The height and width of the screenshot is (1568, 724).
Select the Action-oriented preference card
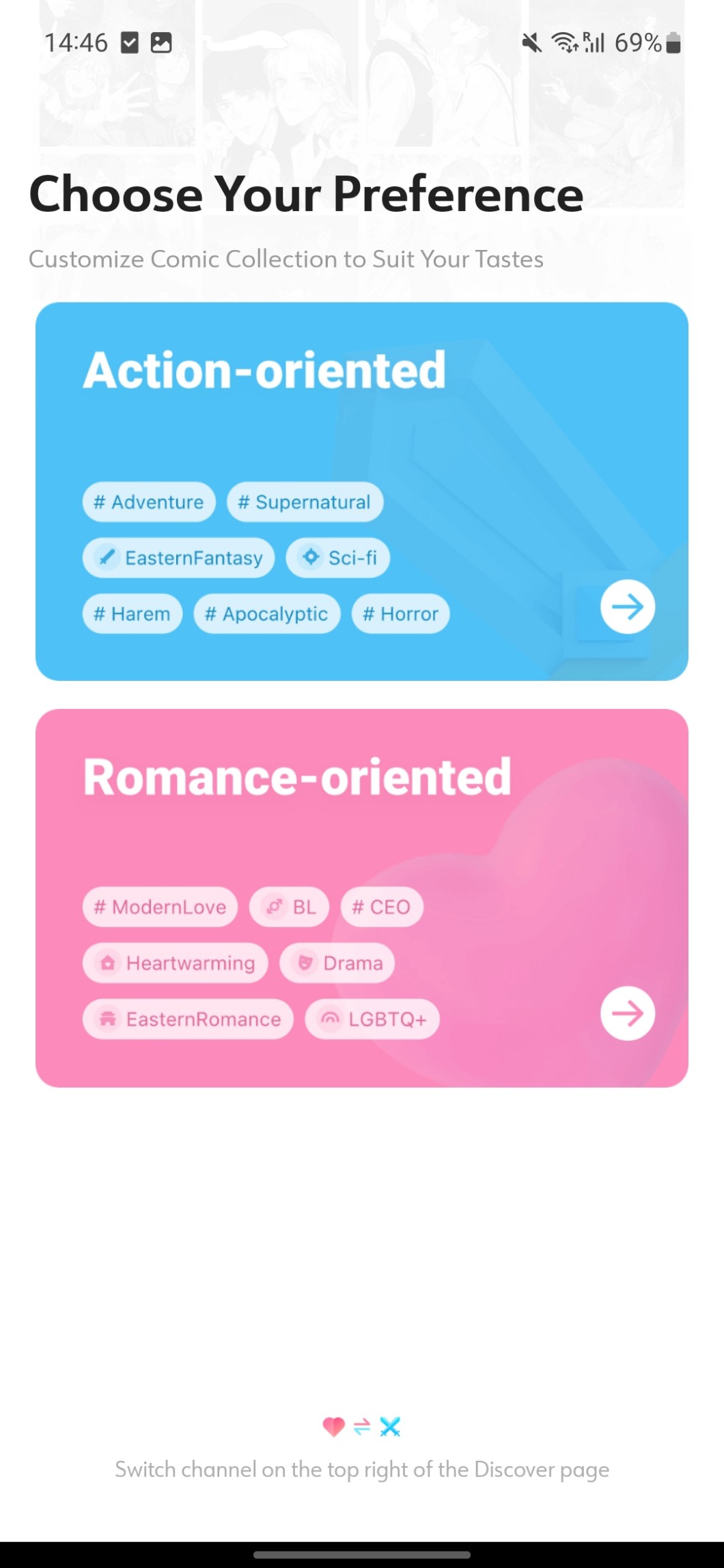coord(361,423)
